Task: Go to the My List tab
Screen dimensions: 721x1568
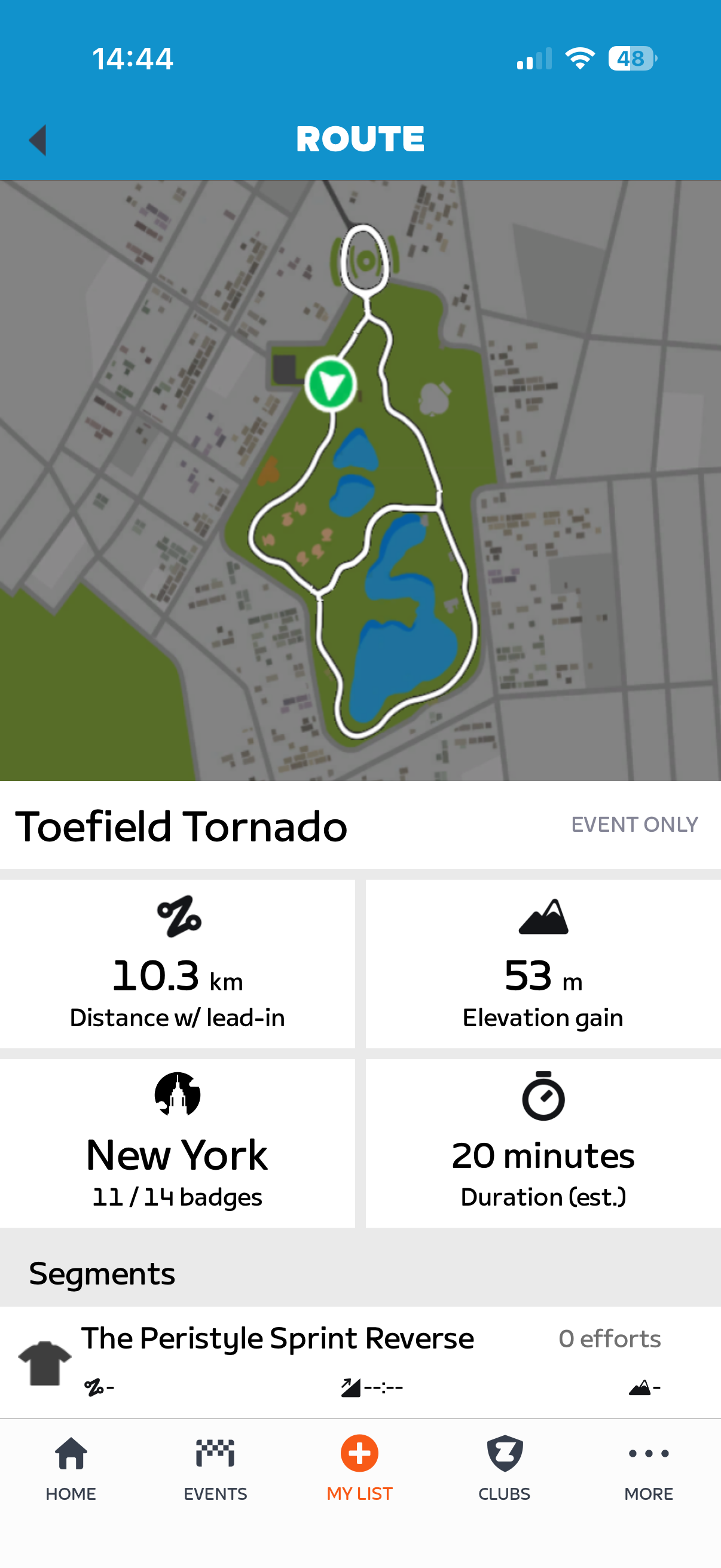Action: [359, 1468]
